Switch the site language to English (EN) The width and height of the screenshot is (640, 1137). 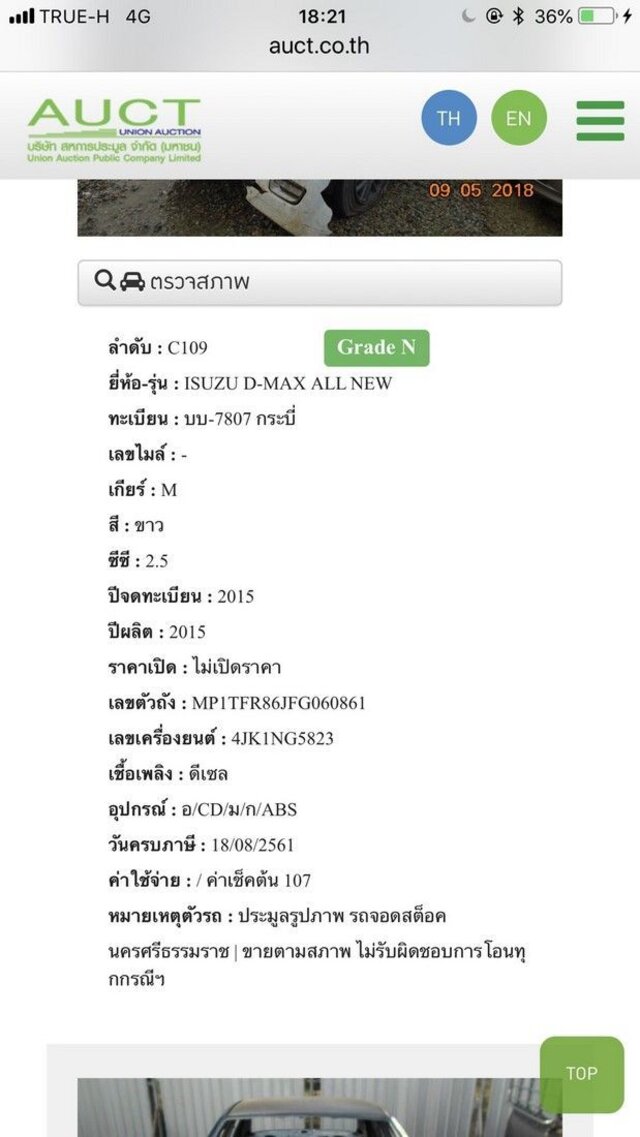519,117
